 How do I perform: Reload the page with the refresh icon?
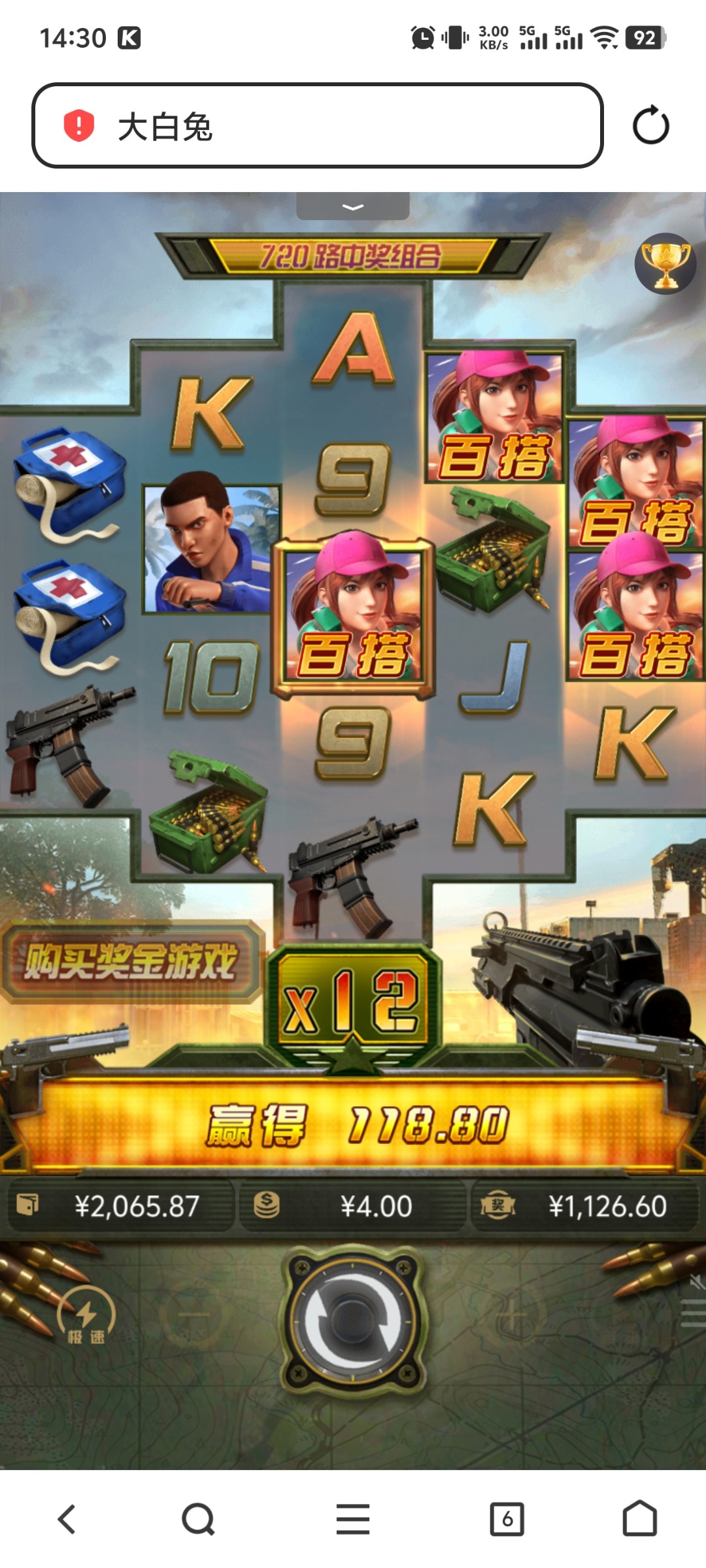[x=650, y=125]
